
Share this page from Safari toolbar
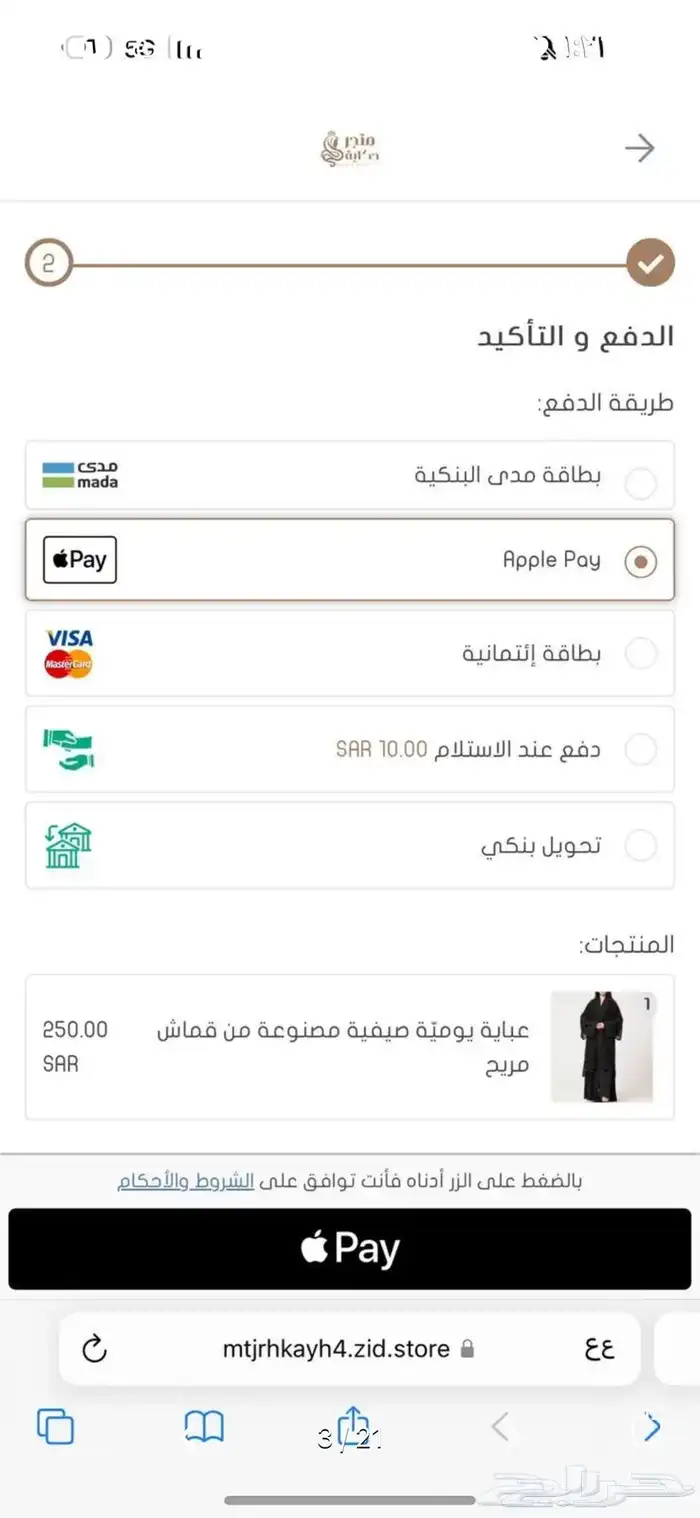(x=352, y=1424)
